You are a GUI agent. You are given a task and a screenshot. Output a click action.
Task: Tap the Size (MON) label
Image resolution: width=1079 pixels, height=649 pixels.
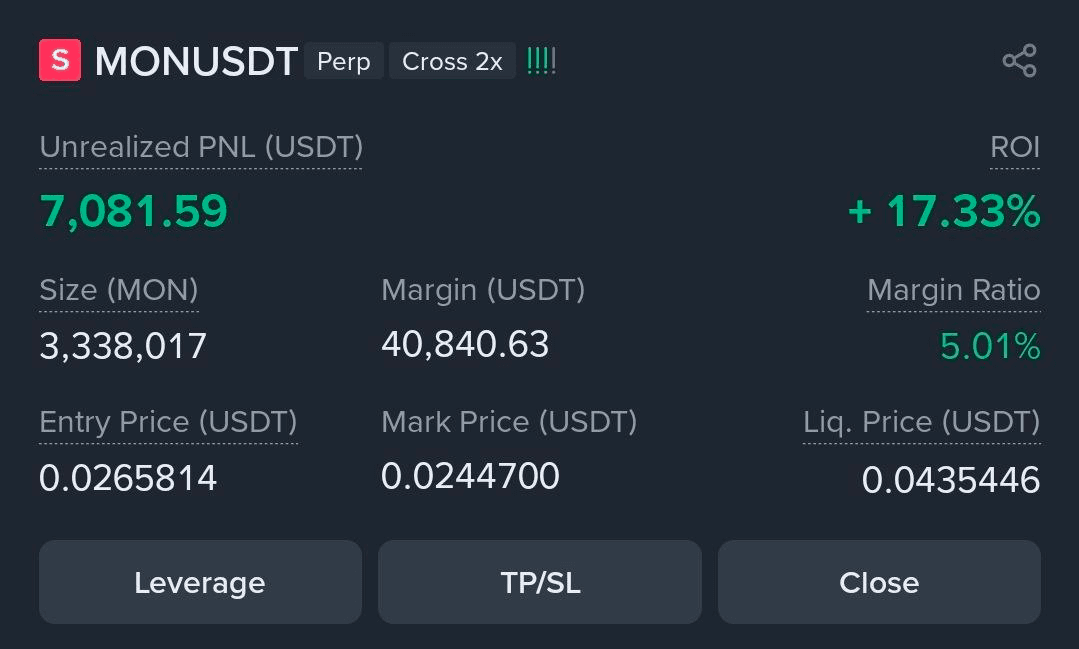[118, 290]
